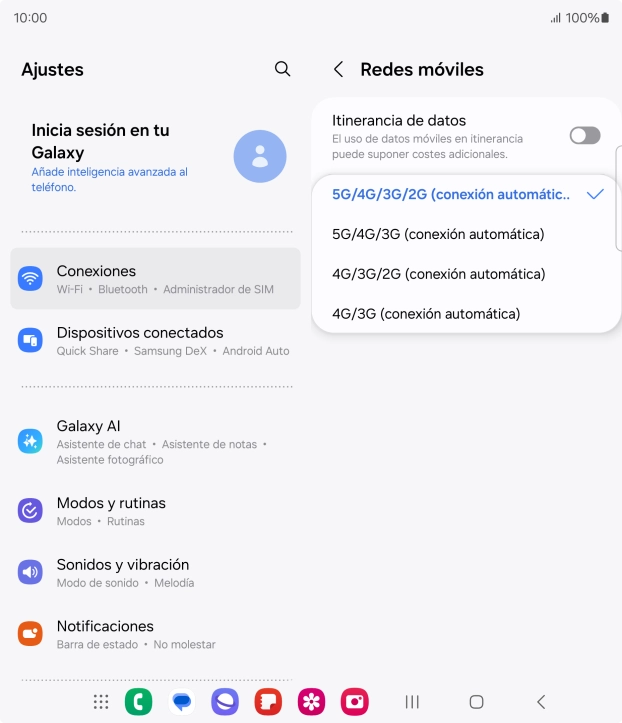
Task: Go back from Redes móviles
Action: pos(338,69)
